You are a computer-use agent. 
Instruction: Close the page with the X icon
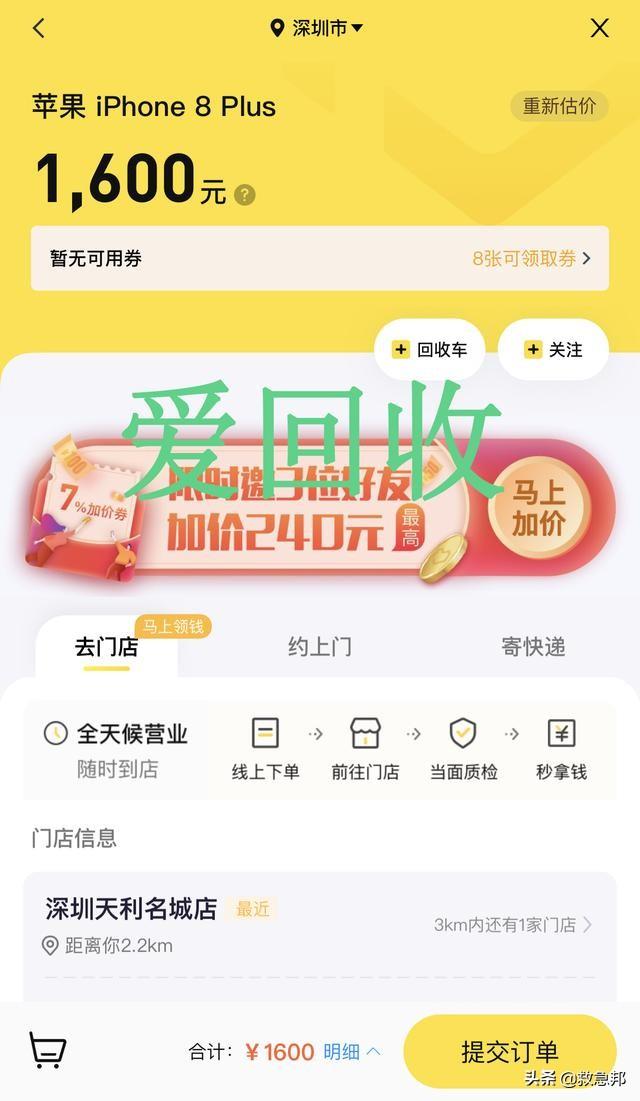[599, 28]
